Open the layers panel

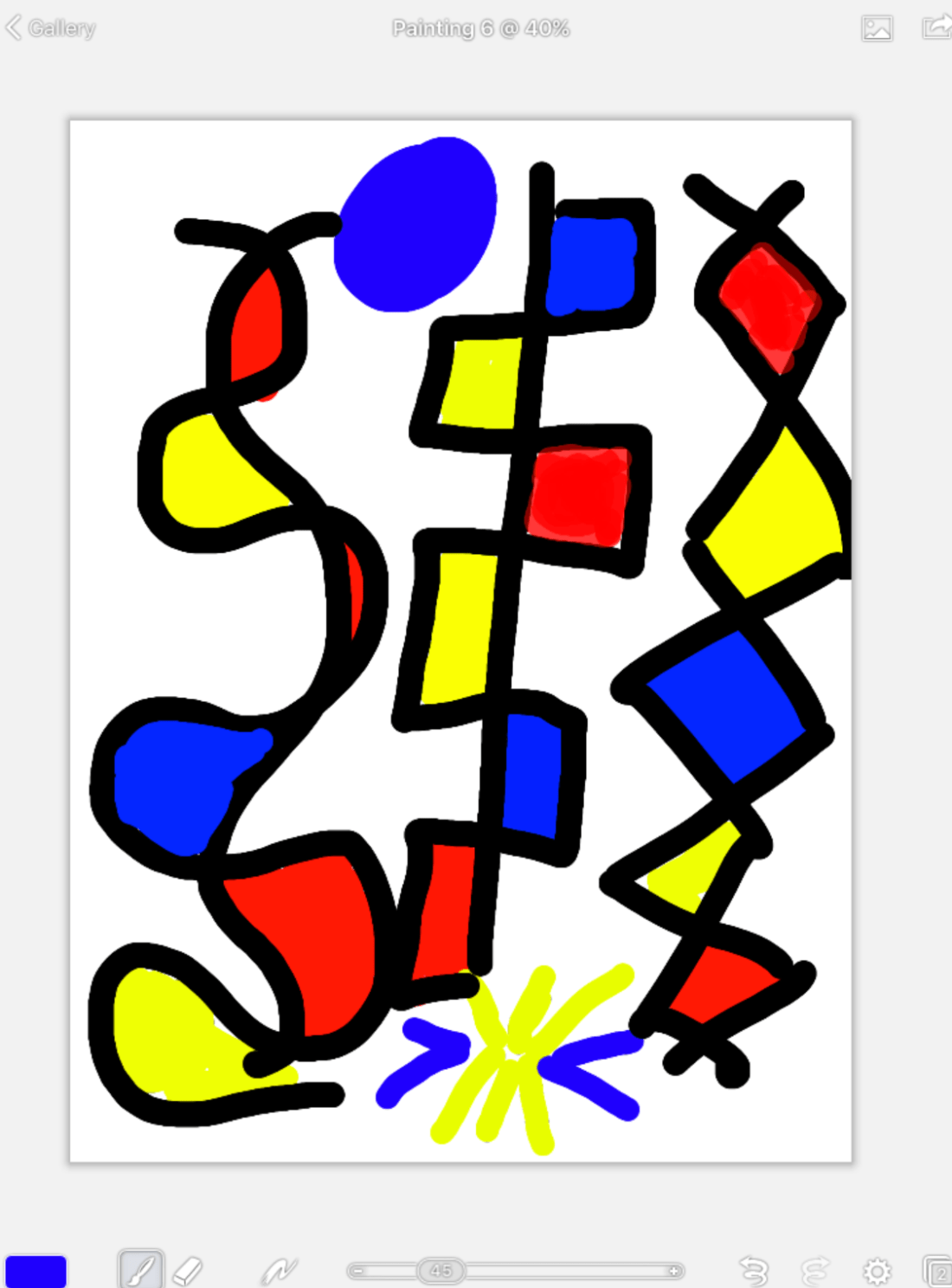click(937, 1271)
